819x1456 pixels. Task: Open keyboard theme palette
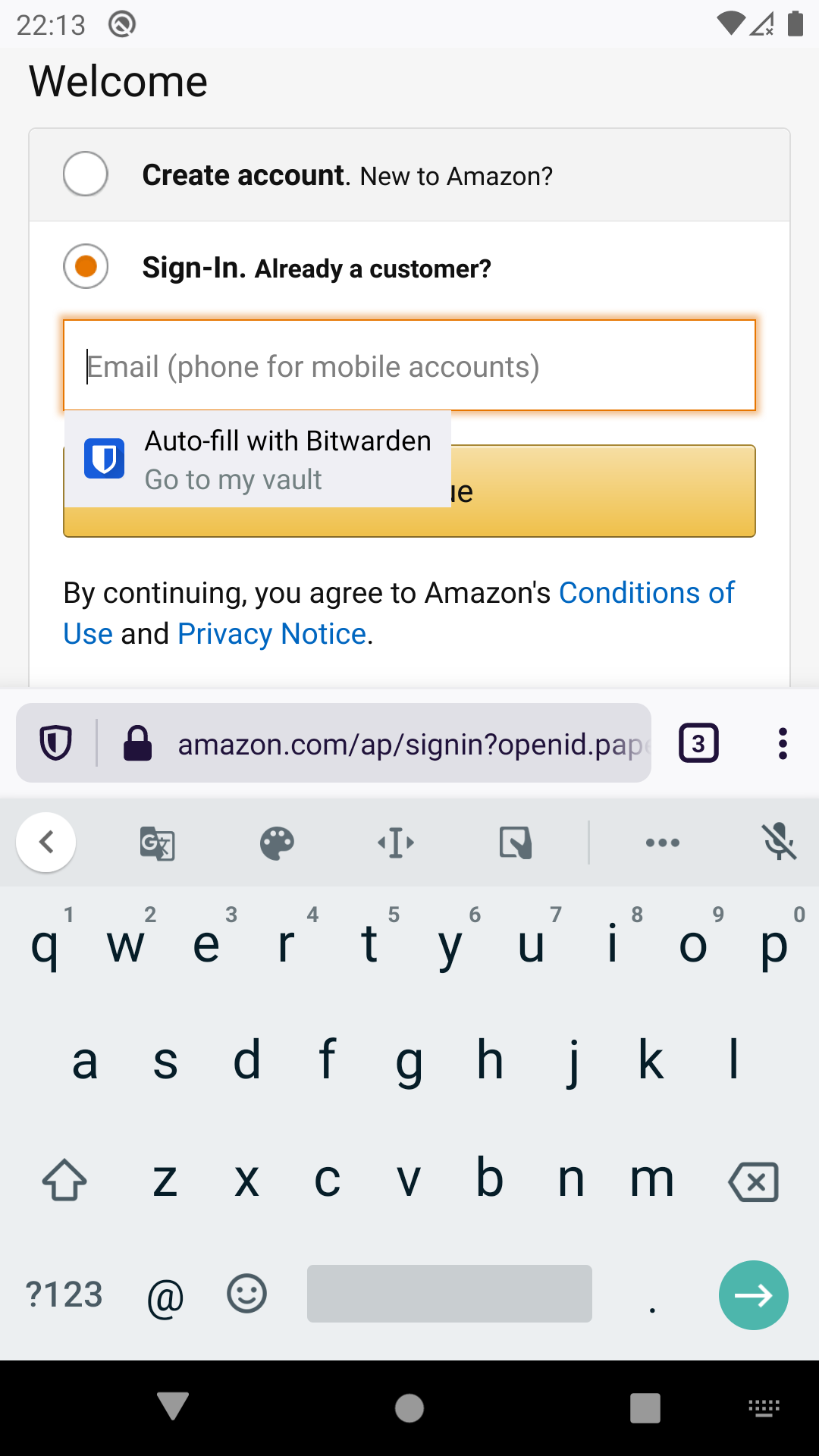277,843
